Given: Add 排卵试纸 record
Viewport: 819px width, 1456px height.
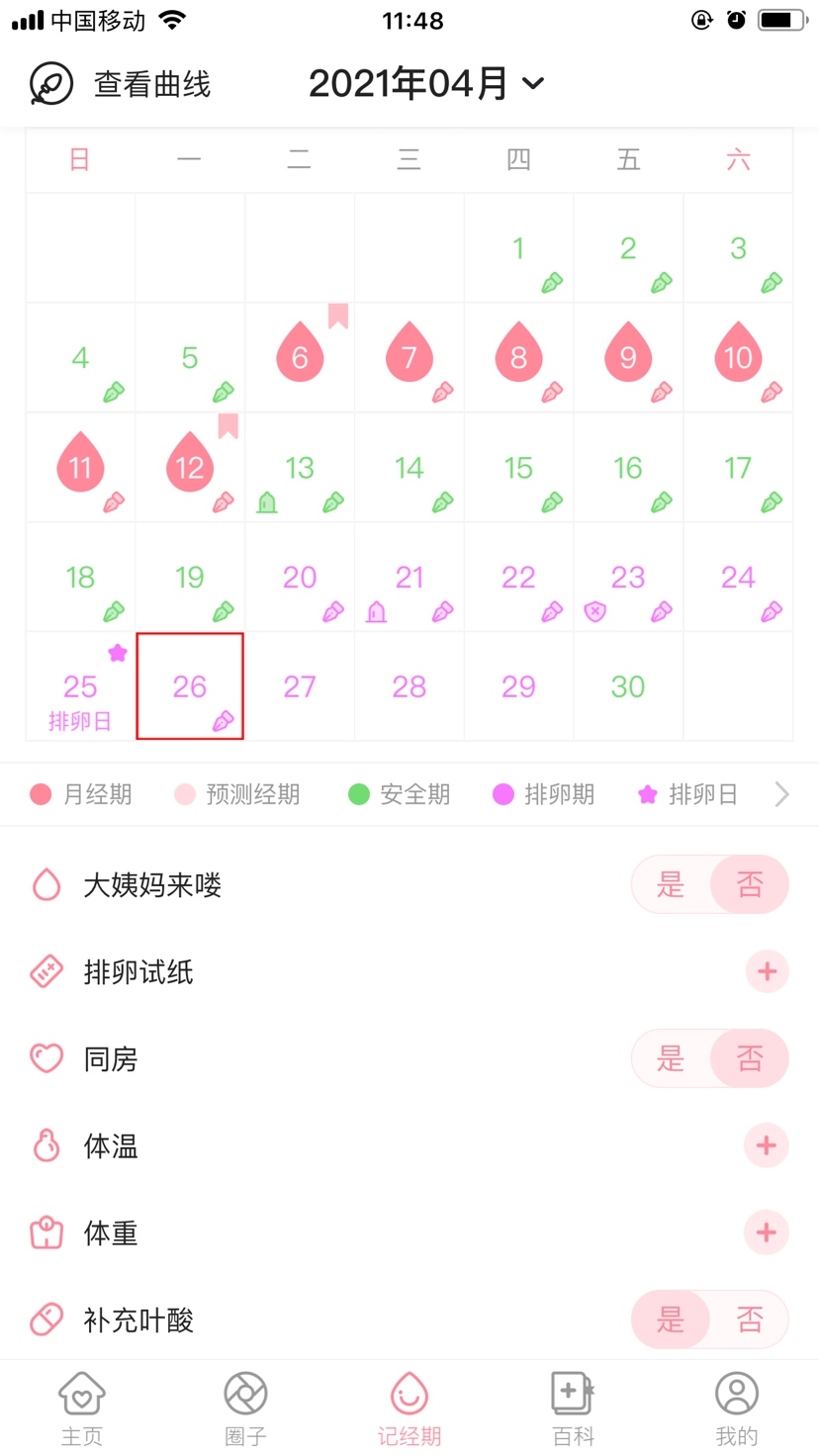Looking at the screenshot, I should click(x=767, y=971).
